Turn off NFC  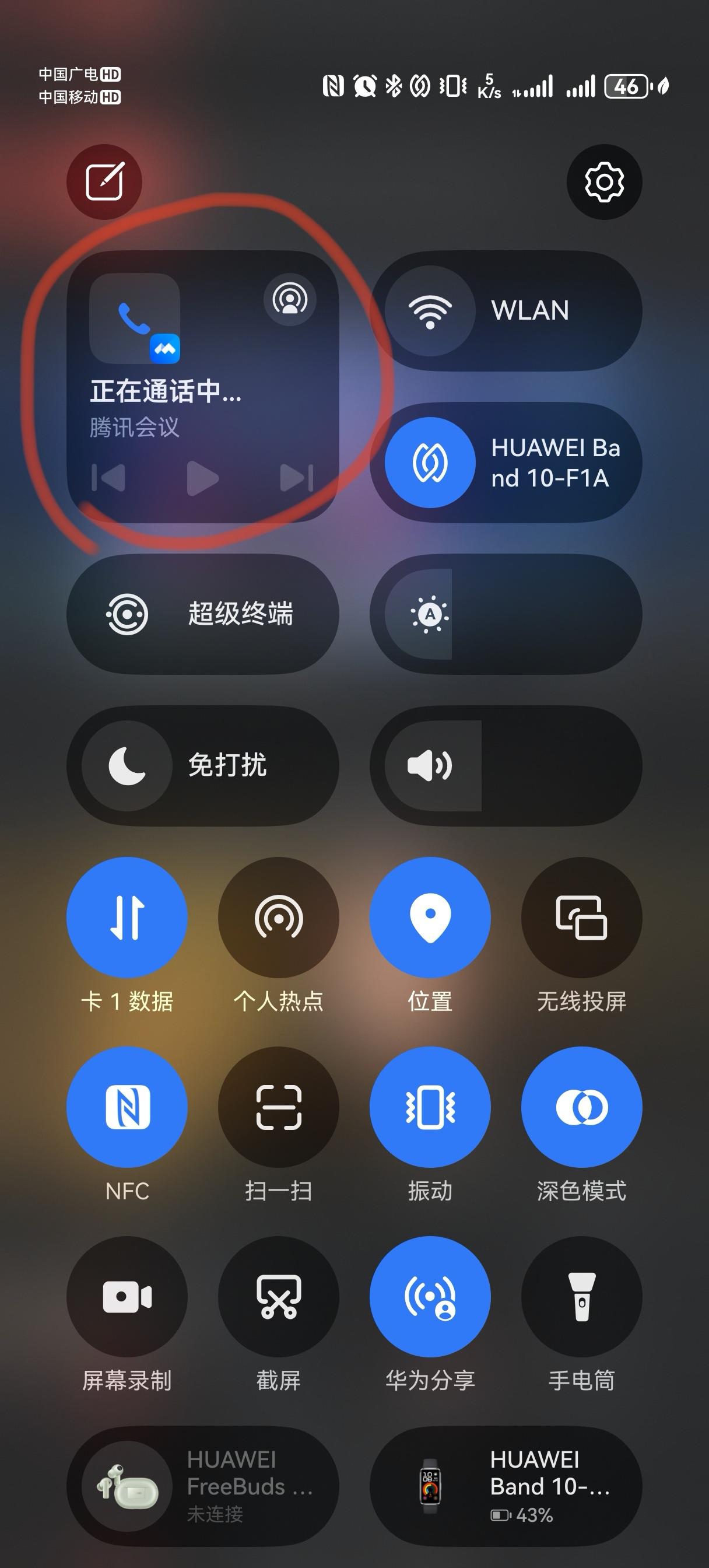click(127, 1106)
